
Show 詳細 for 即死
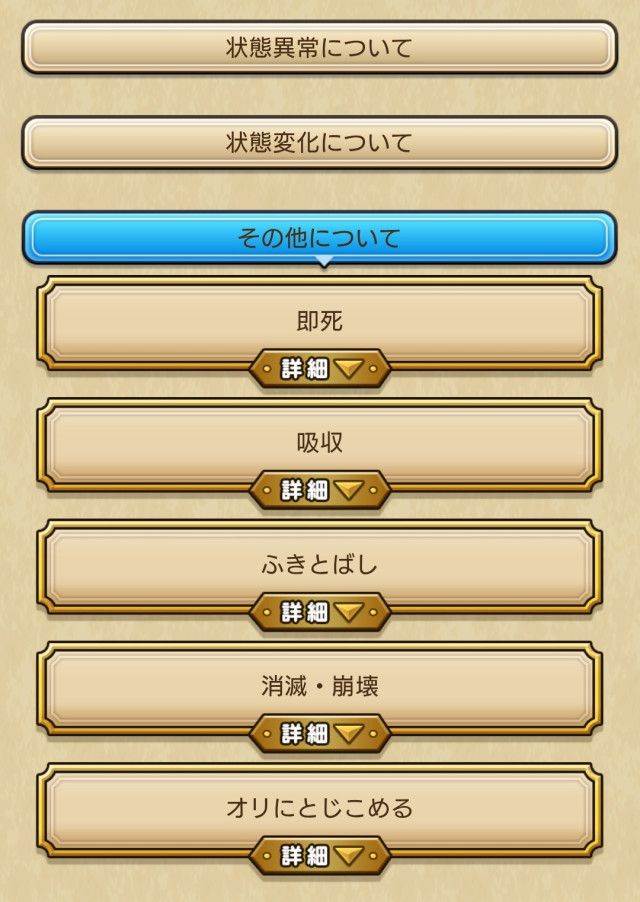(319, 369)
